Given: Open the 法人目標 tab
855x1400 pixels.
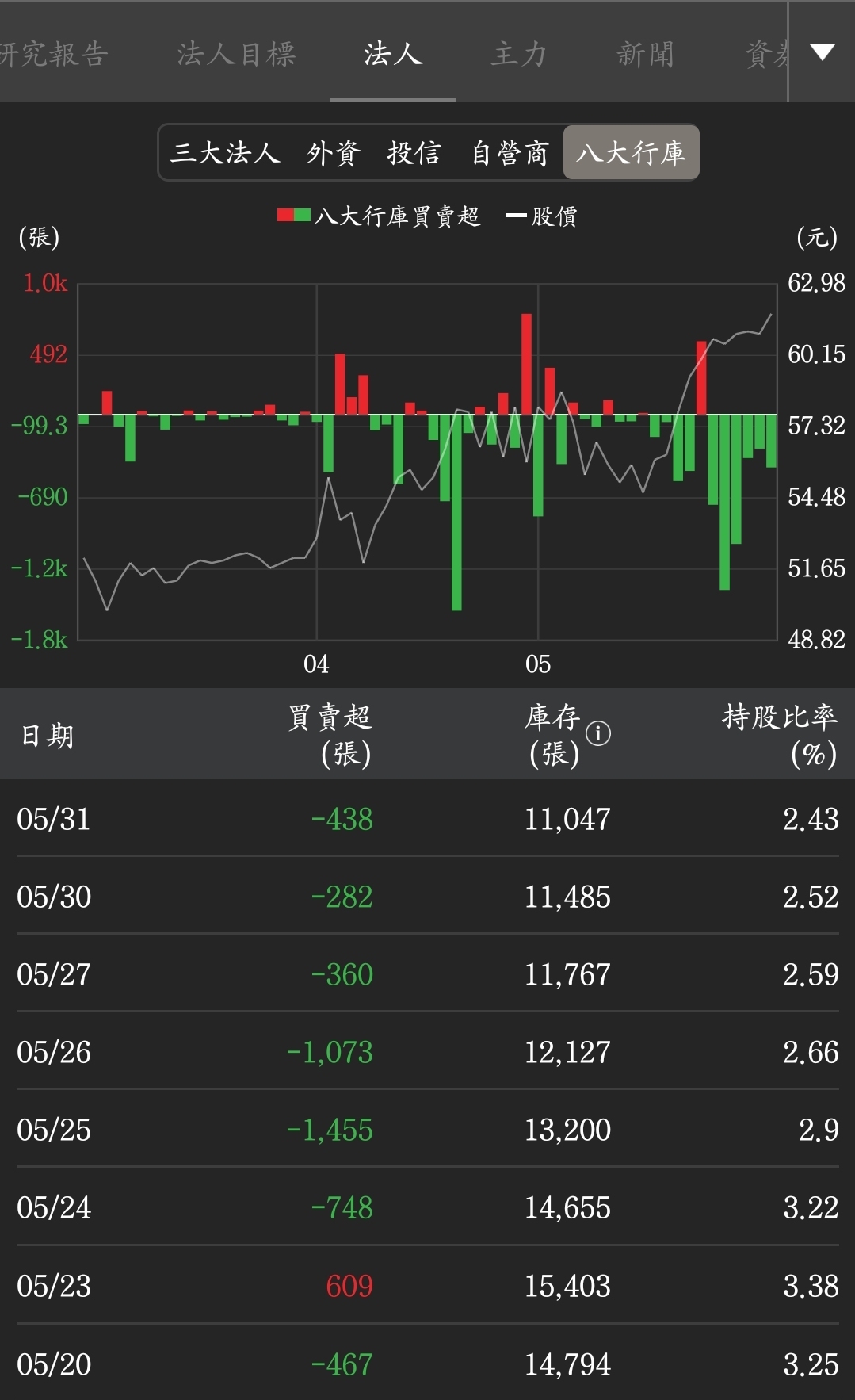Looking at the screenshot, I should pos(236,54).
